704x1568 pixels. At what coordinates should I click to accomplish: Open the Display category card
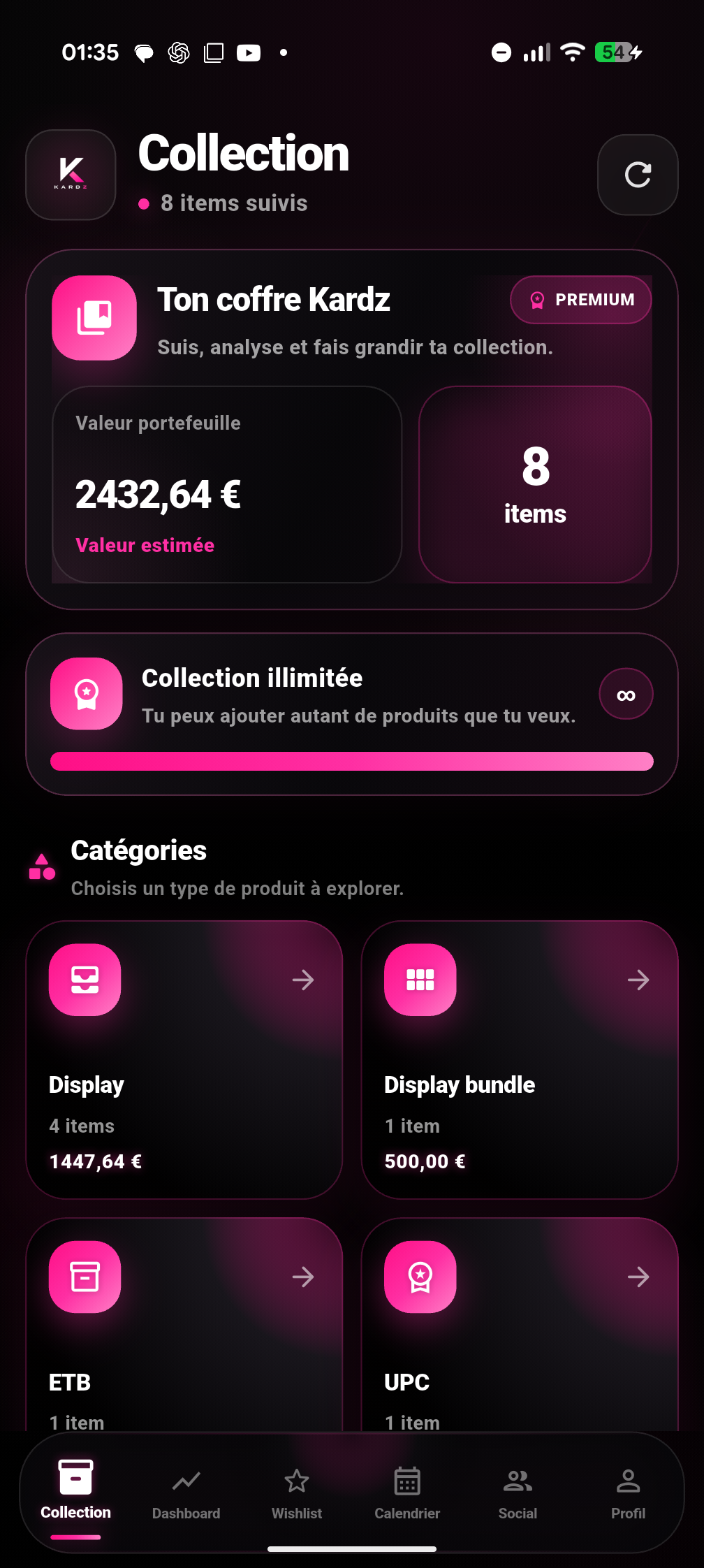[x=184, y=1060]
